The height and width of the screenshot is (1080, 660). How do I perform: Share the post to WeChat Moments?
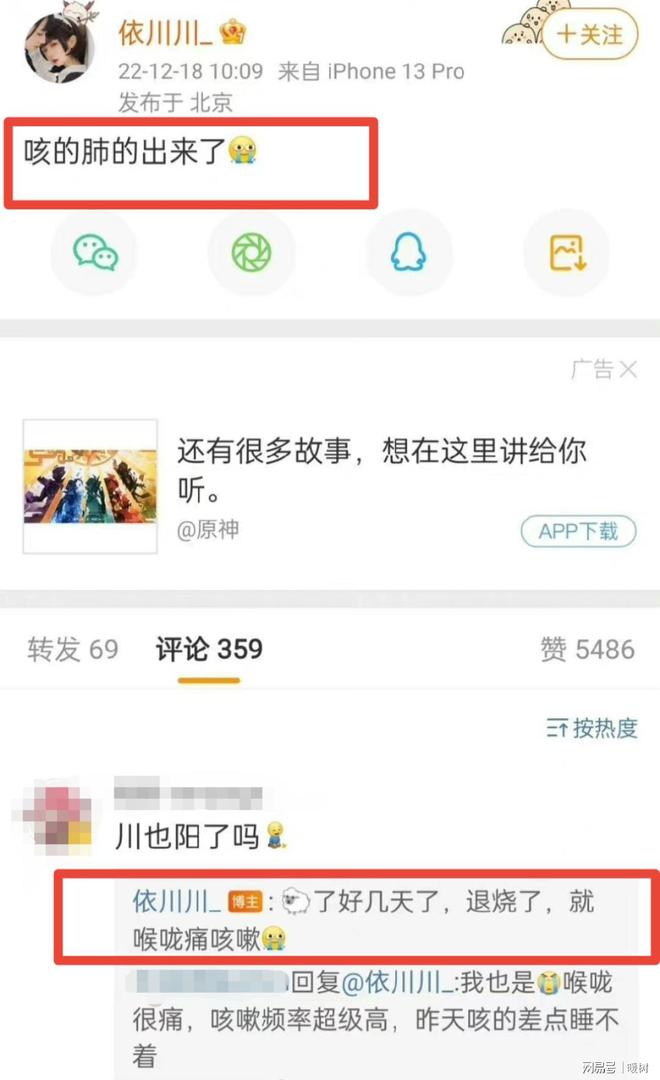(251, 253)
